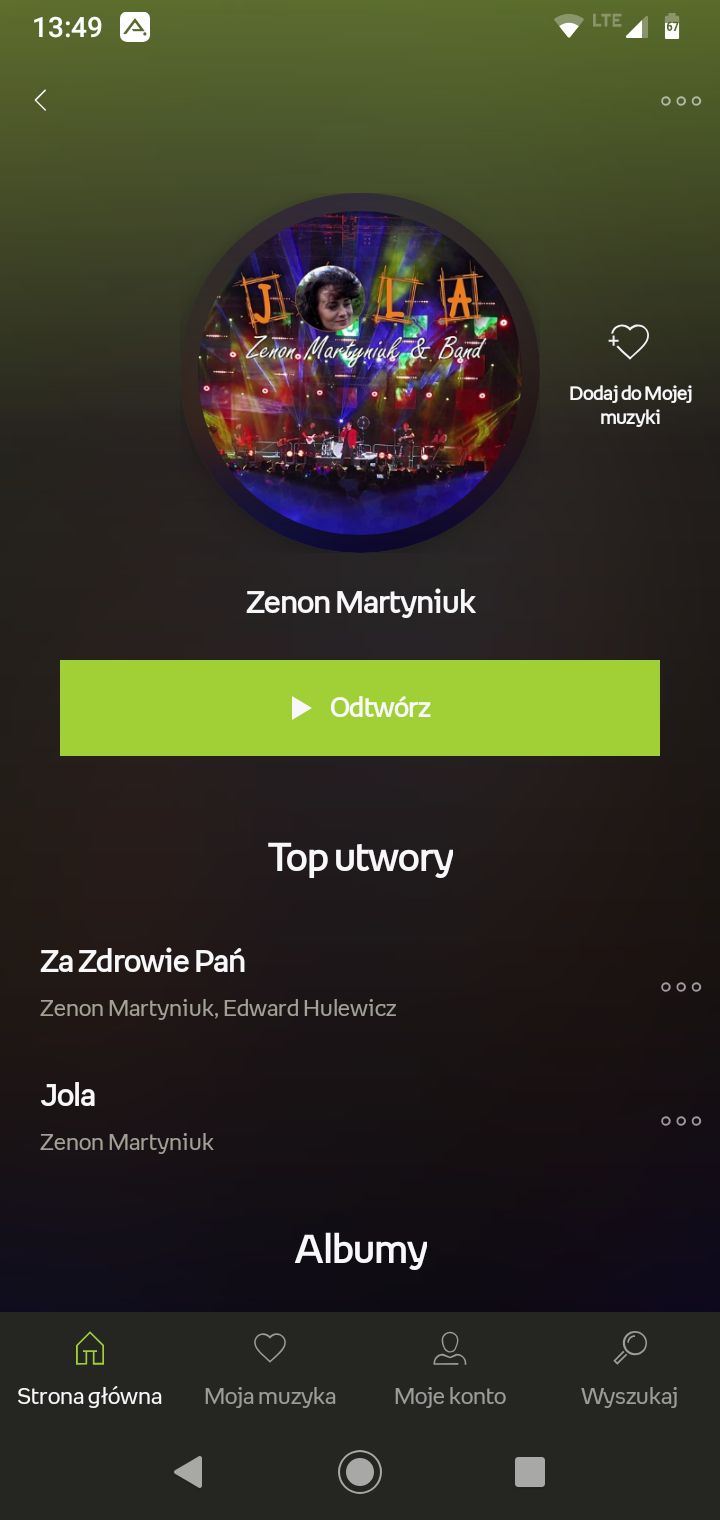Add Zenon Martyniuk to Moja muzyka
Screen dimensions: 720x1520
click(630, 343)
